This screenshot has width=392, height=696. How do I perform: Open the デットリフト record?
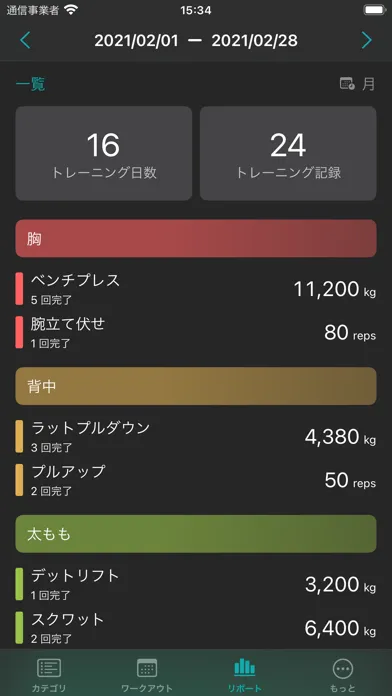click(196, 584)
